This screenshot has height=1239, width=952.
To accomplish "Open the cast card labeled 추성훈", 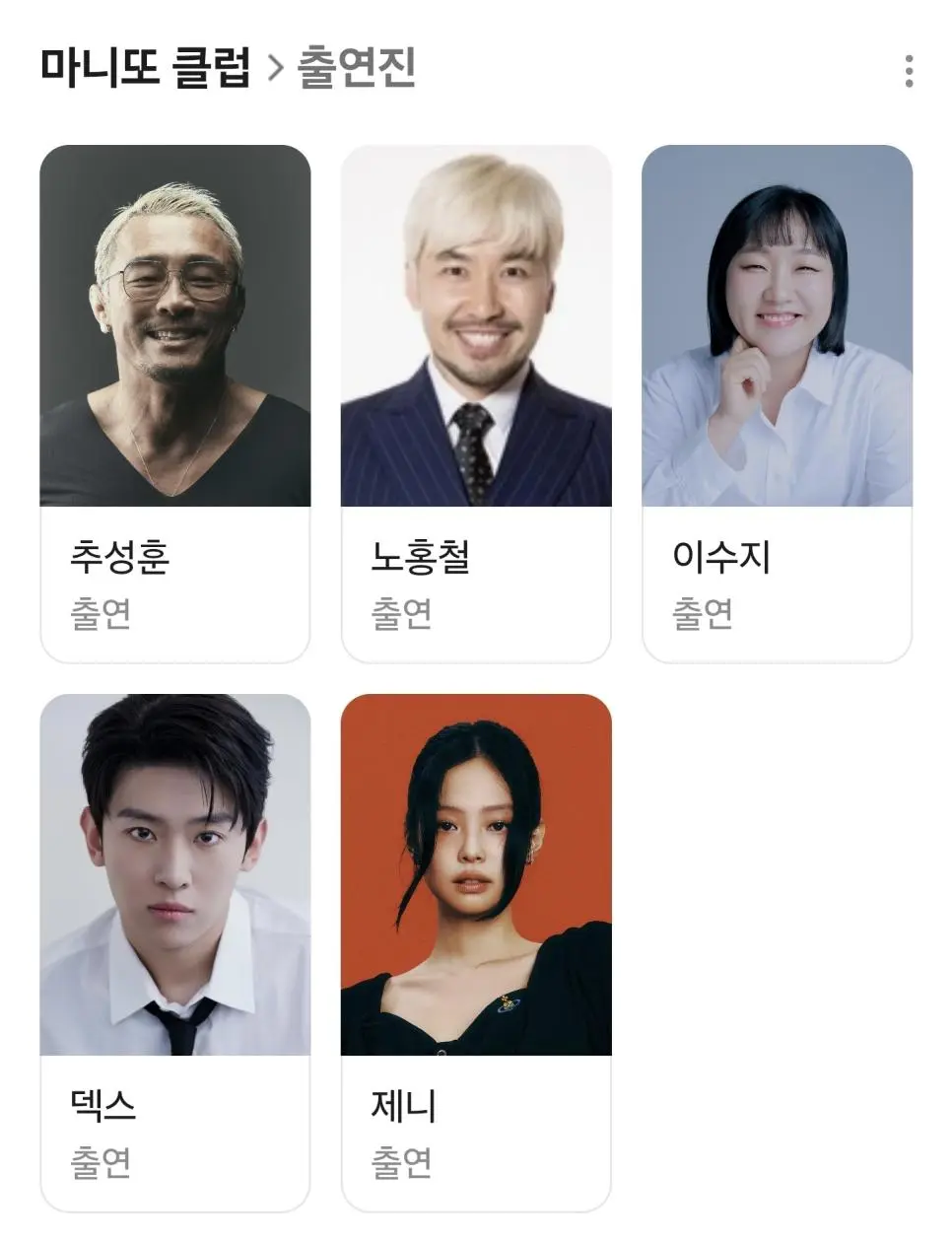I will tap(174, 404).
